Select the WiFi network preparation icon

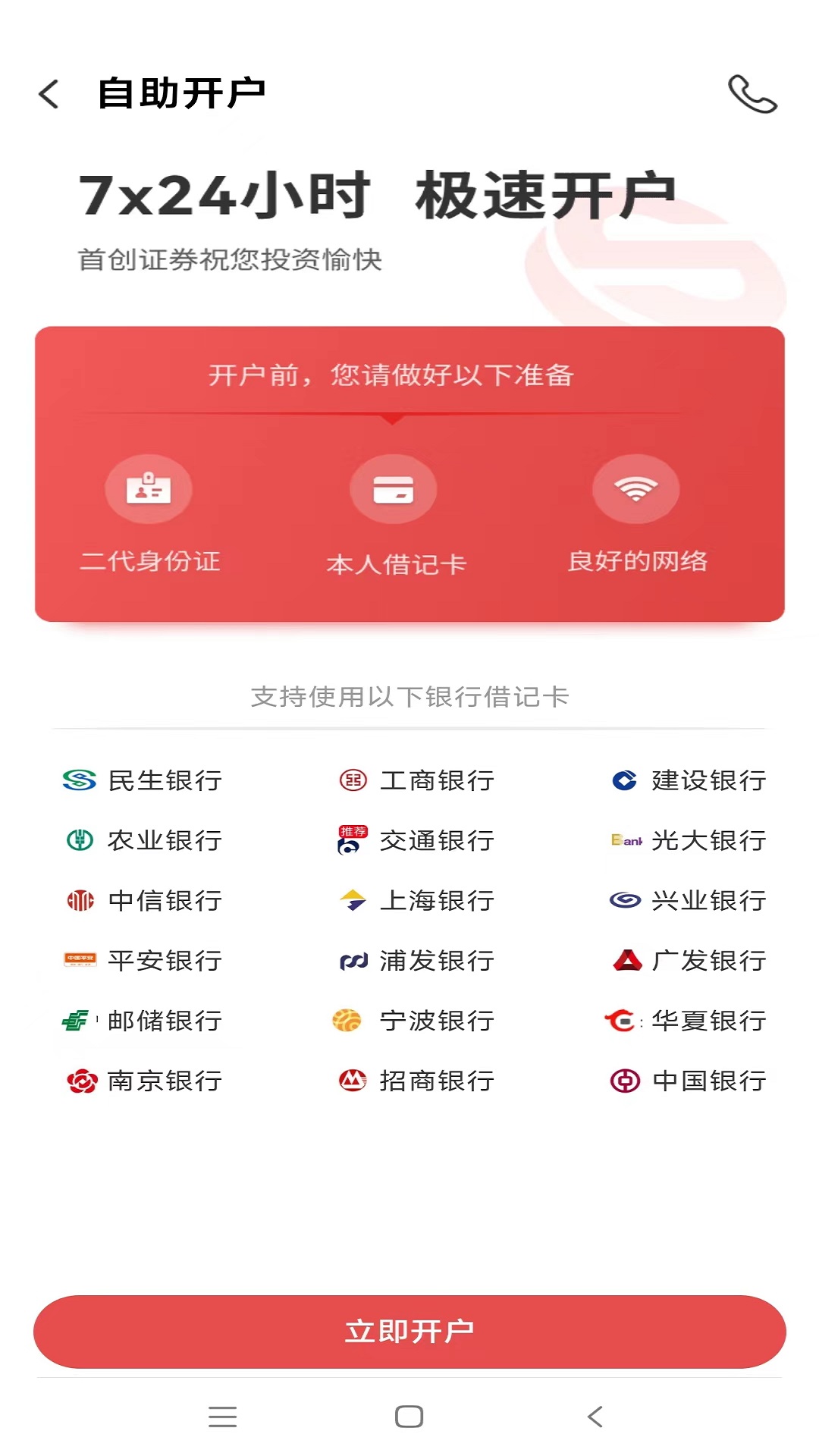637,490
